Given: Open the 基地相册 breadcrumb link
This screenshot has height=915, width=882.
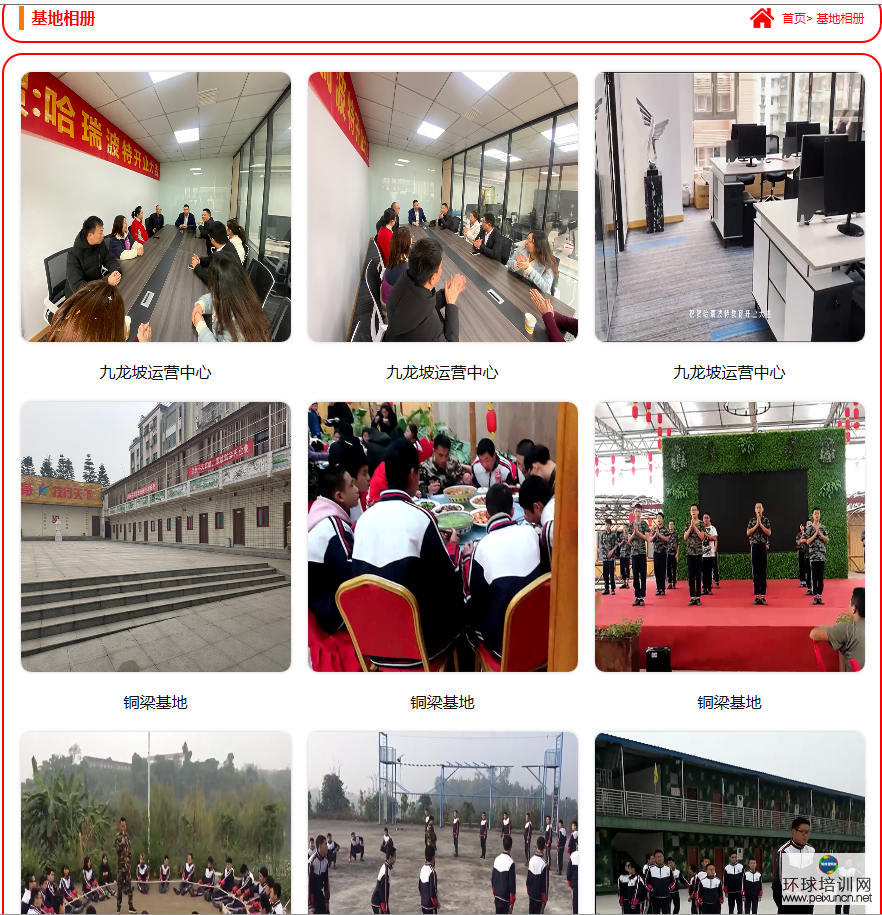Looking at the screenshot, I should pyautogui.click(x=840, y=19).
